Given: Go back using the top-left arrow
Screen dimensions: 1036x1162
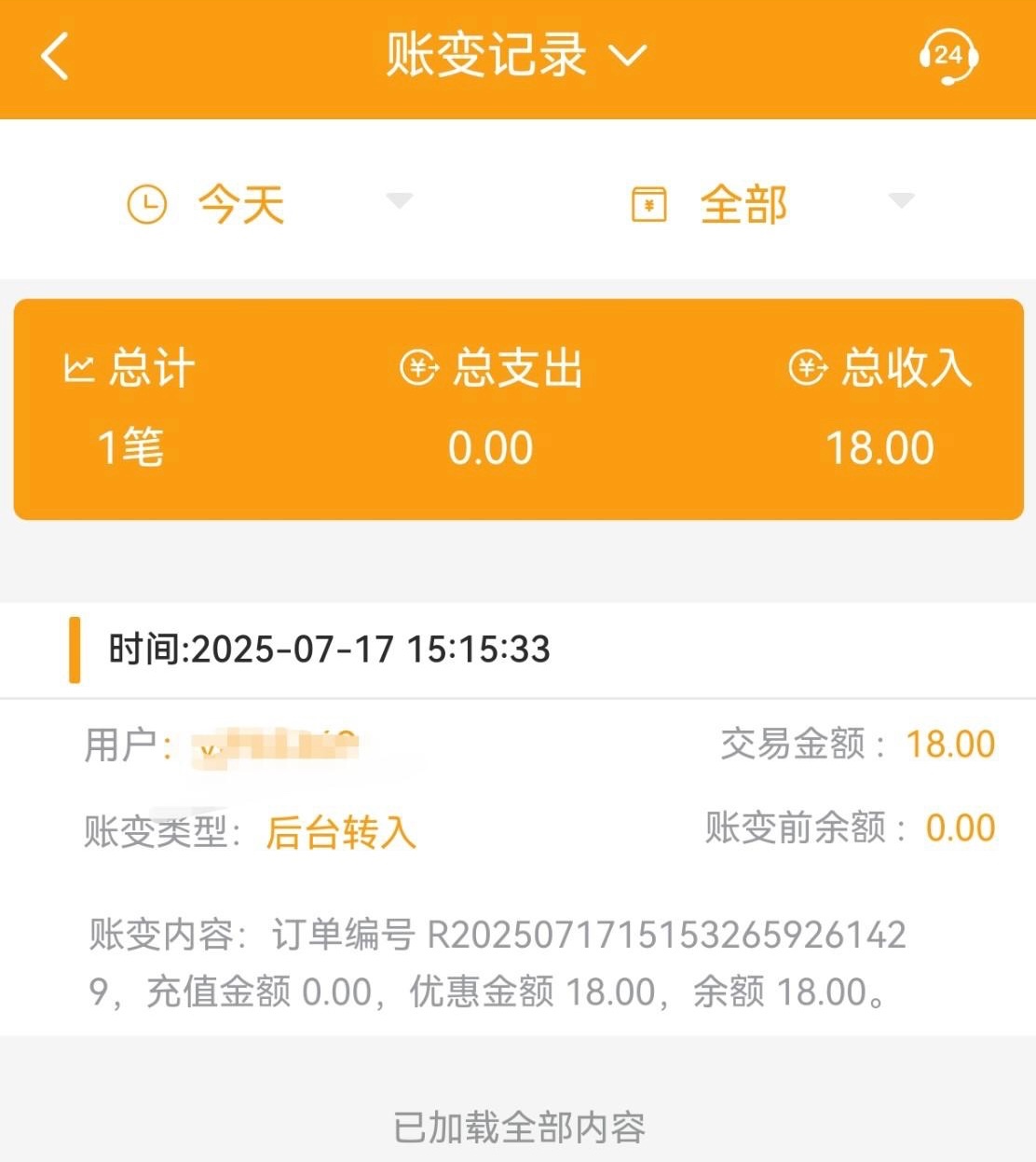Looking at the screenshot, I should 55,56.
